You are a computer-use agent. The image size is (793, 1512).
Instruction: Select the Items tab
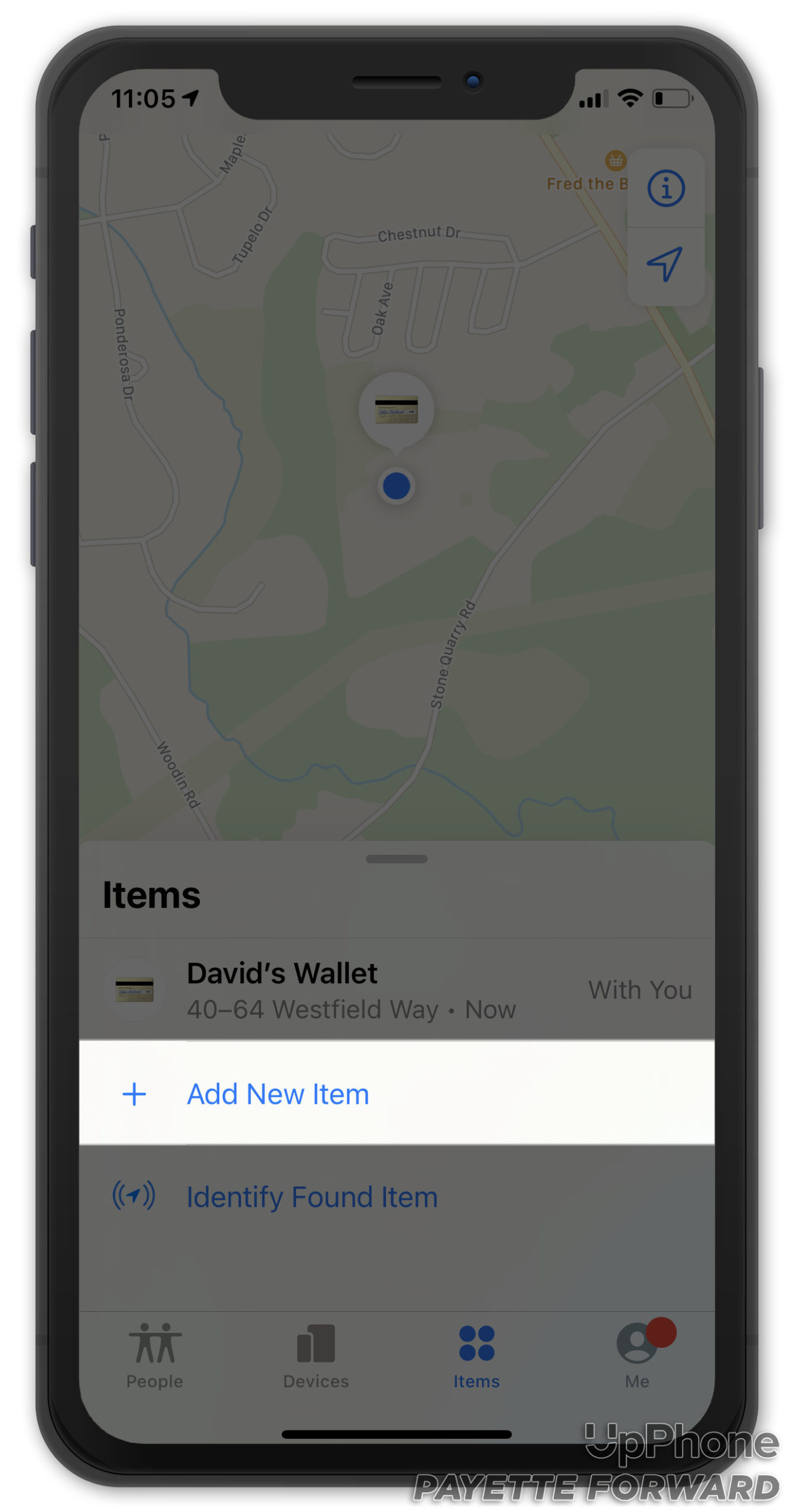pos(476,1355)
